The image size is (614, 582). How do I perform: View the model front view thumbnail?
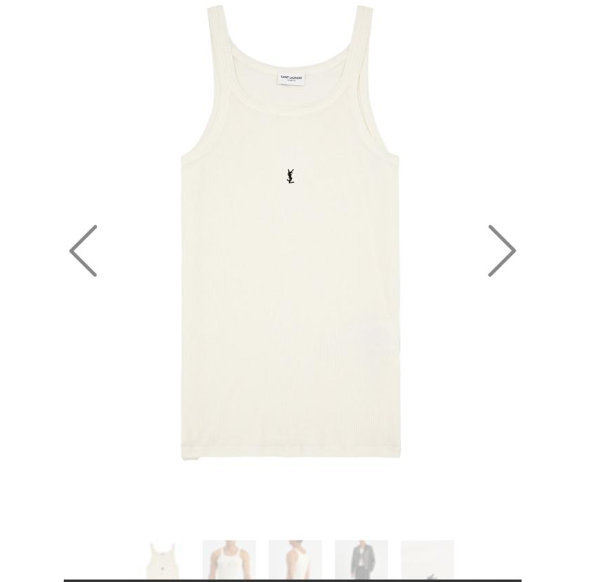229,561
